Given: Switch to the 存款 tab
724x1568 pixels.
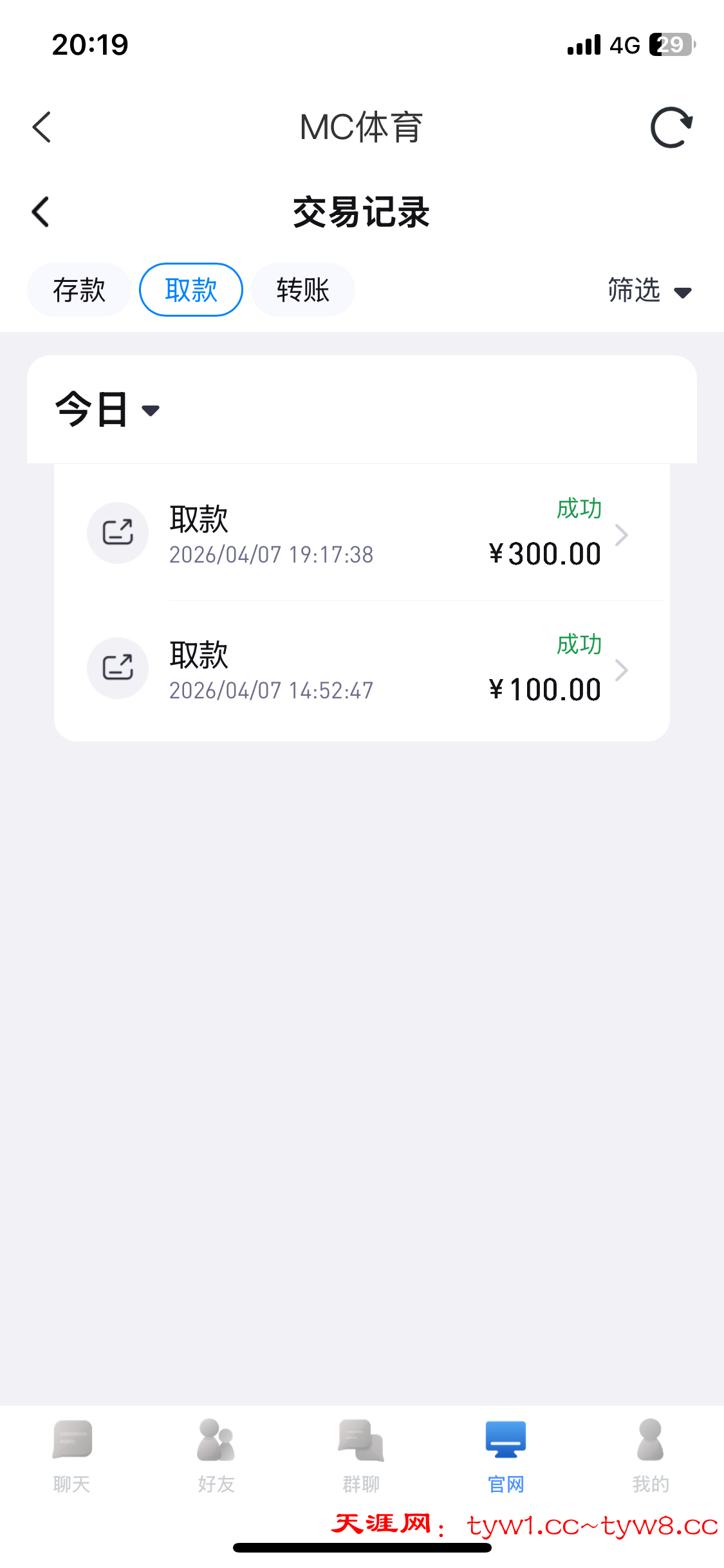Looking at the screenshot, I should tap(79, 290).
